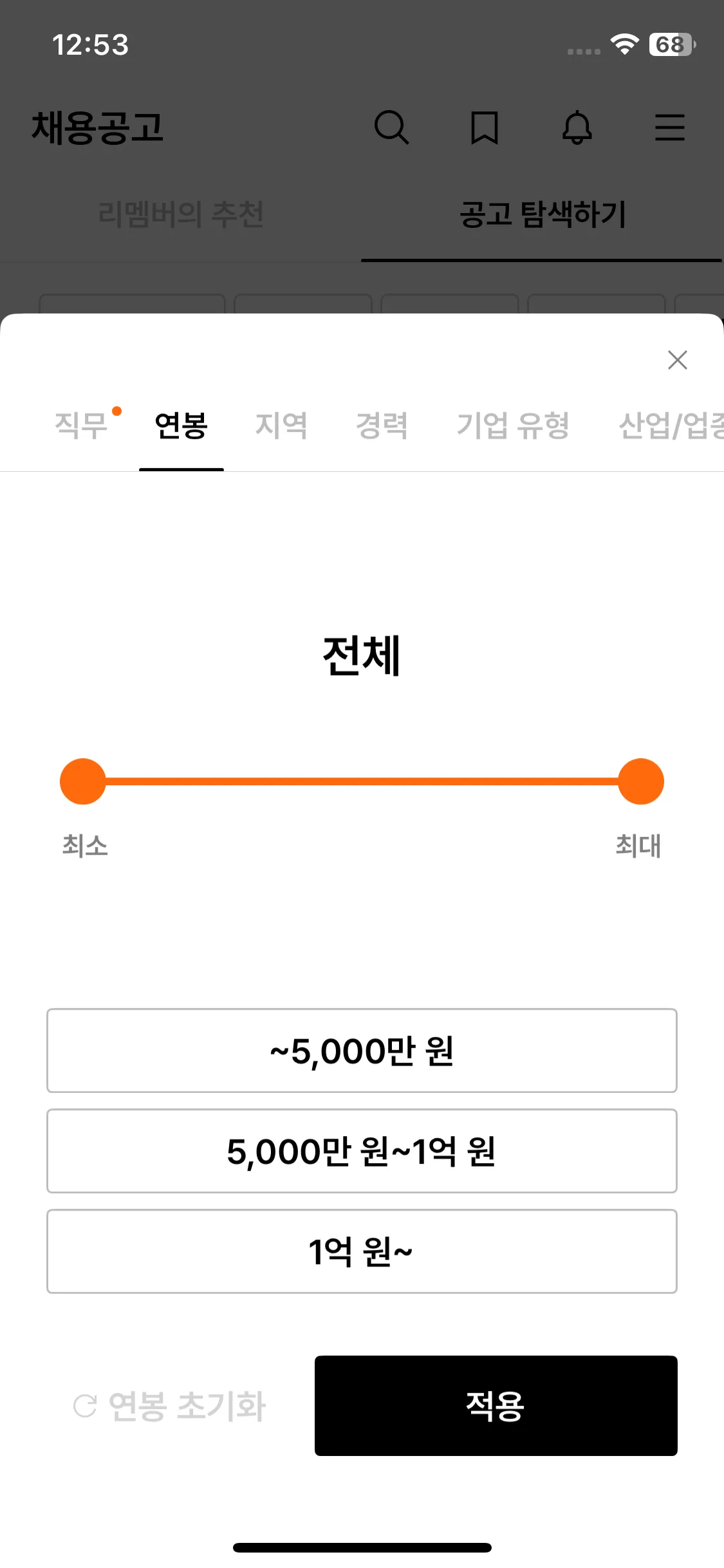Tap the 최대 salary slider handle

(640, 781)
